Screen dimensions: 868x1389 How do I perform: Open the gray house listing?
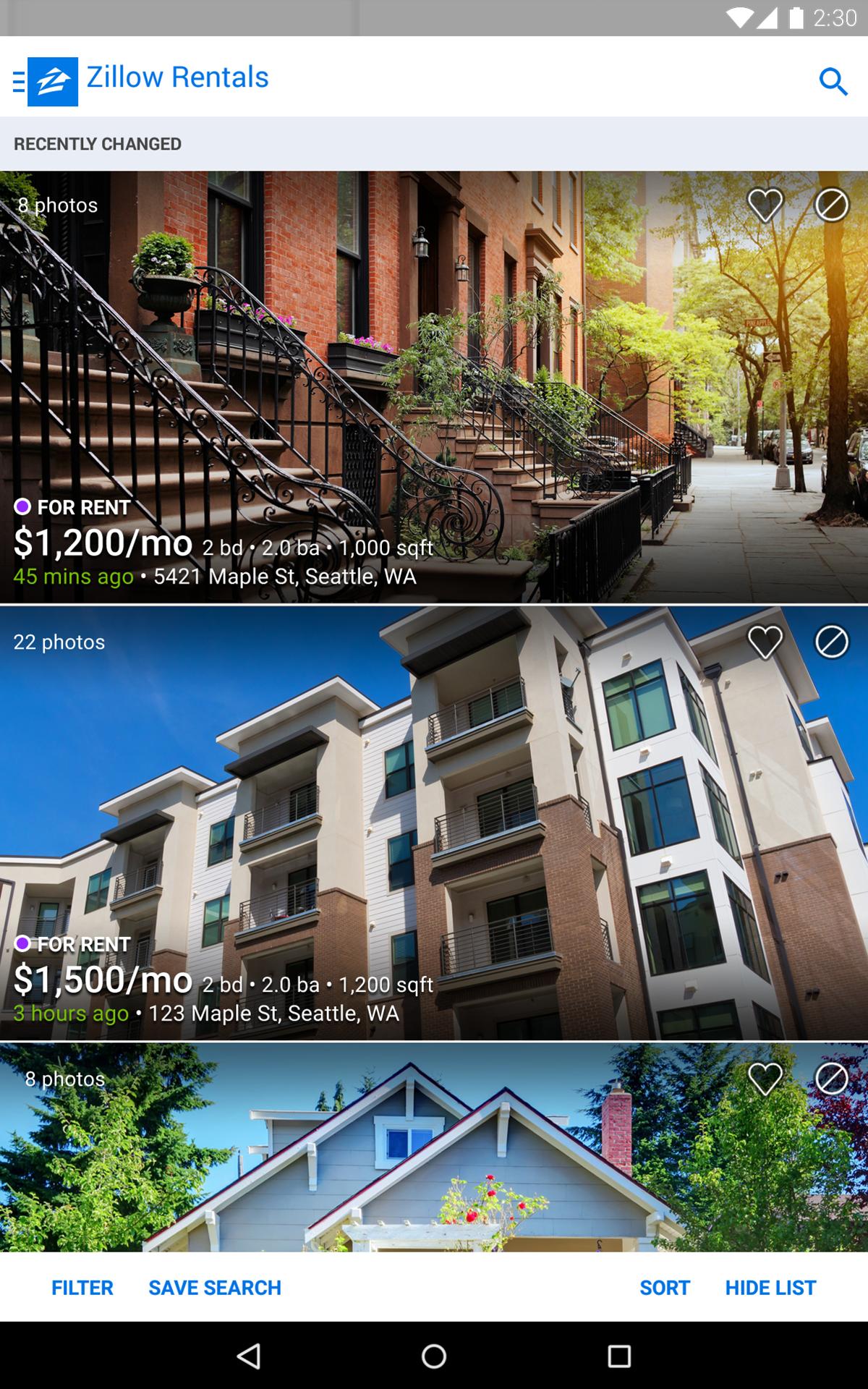(x=434, y=1172)
